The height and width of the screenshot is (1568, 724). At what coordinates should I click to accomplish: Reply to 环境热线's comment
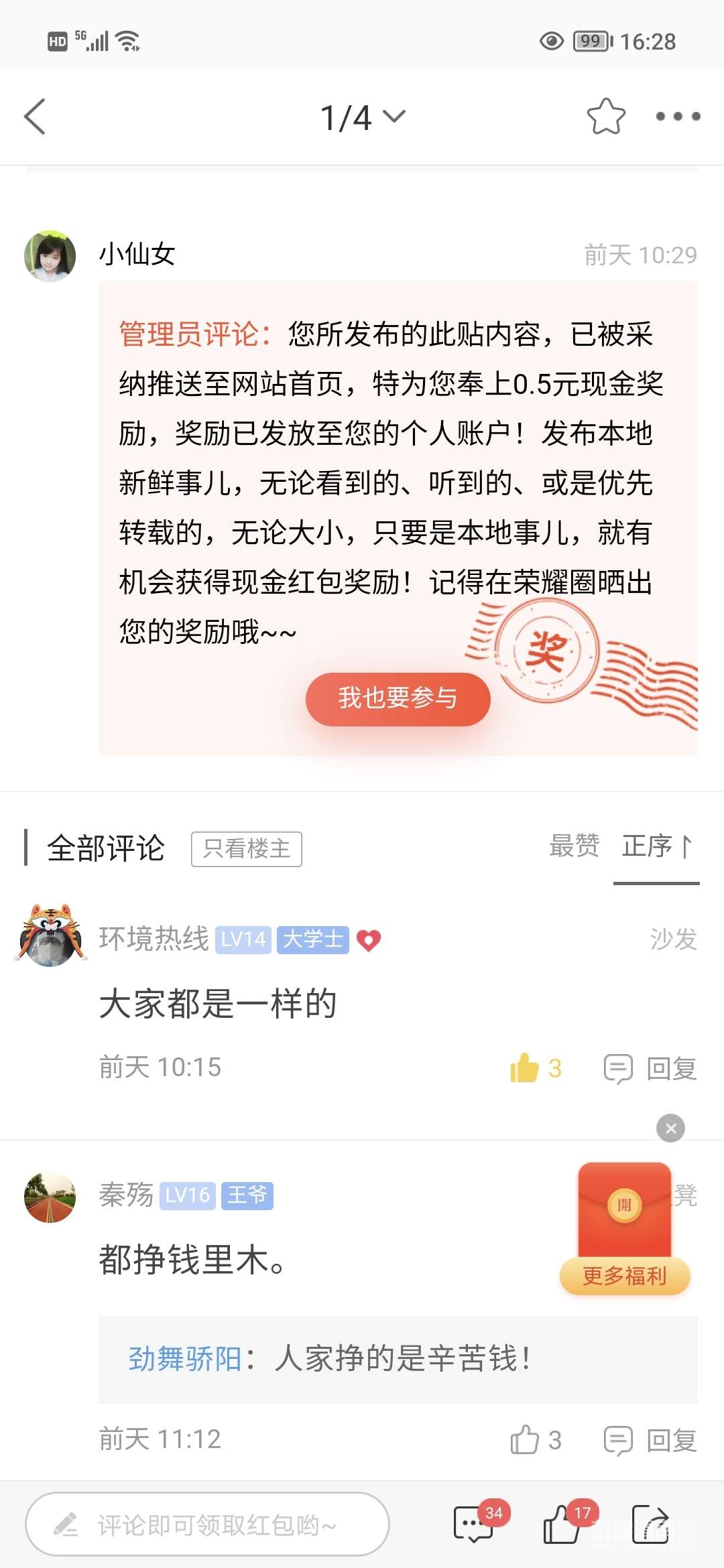tap(651, 1067)
